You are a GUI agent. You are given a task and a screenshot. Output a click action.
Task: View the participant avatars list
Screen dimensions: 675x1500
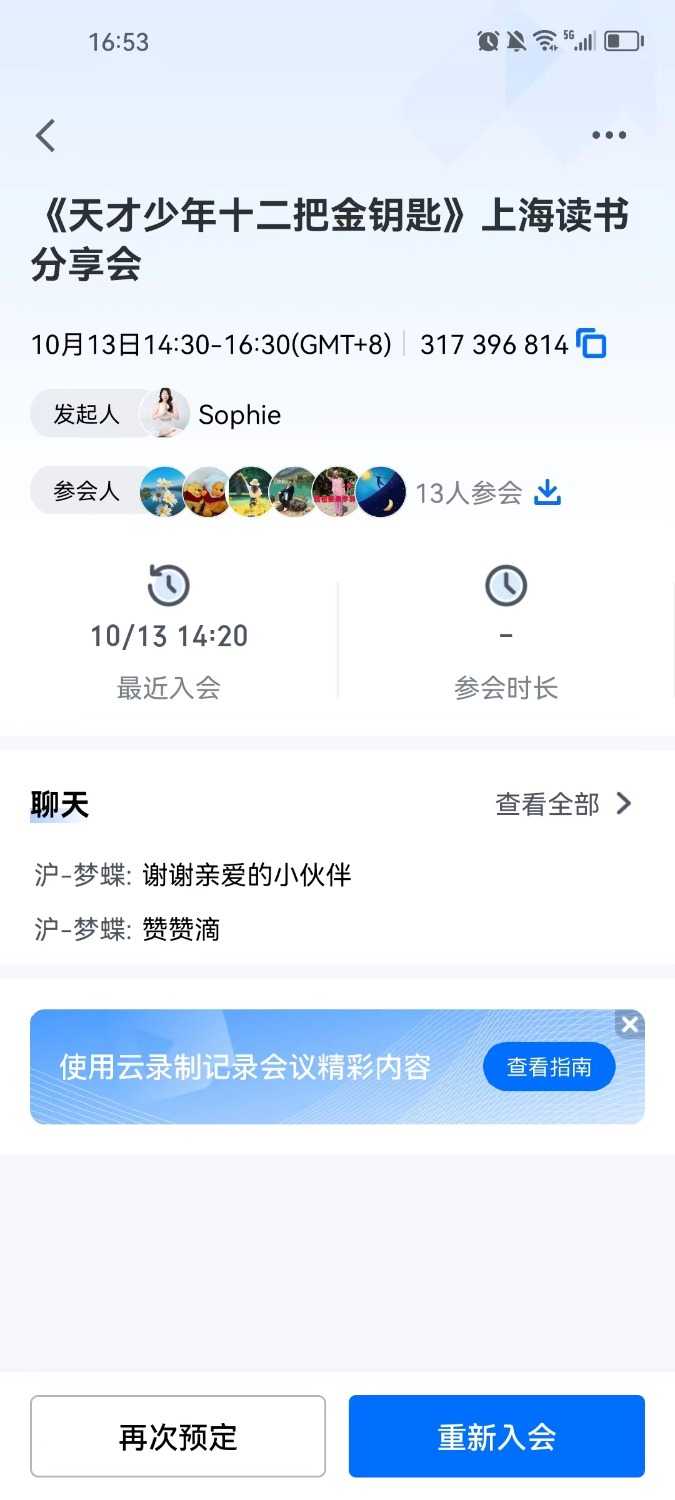click(272, 492)
